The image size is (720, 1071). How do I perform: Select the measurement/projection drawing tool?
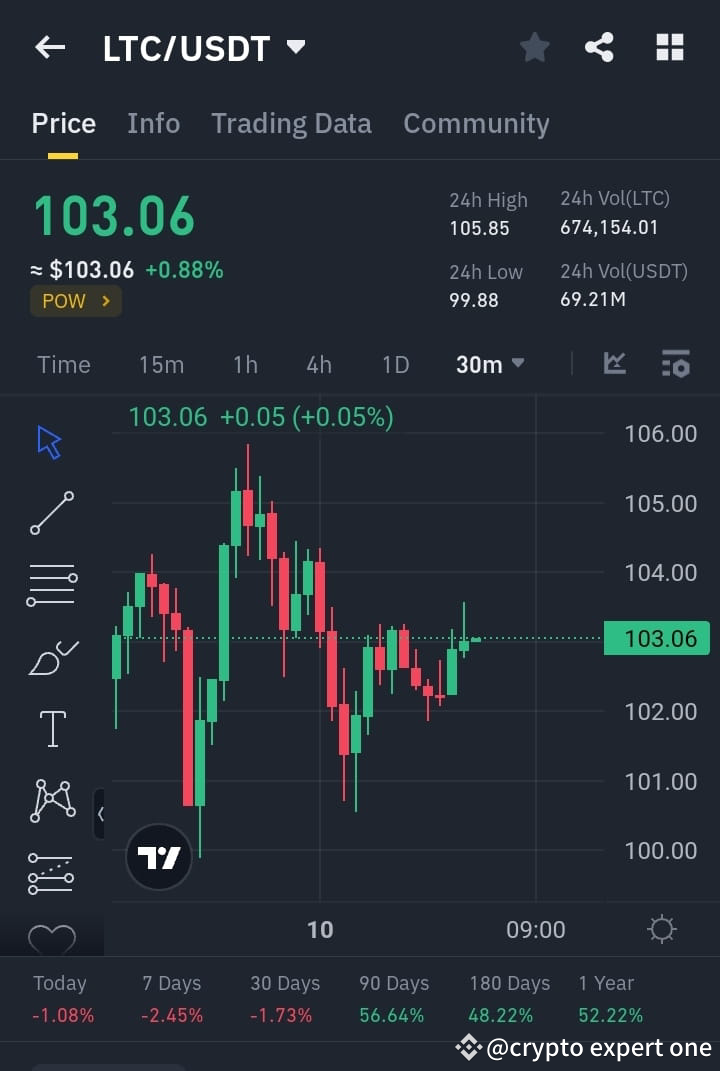(52, 872)
